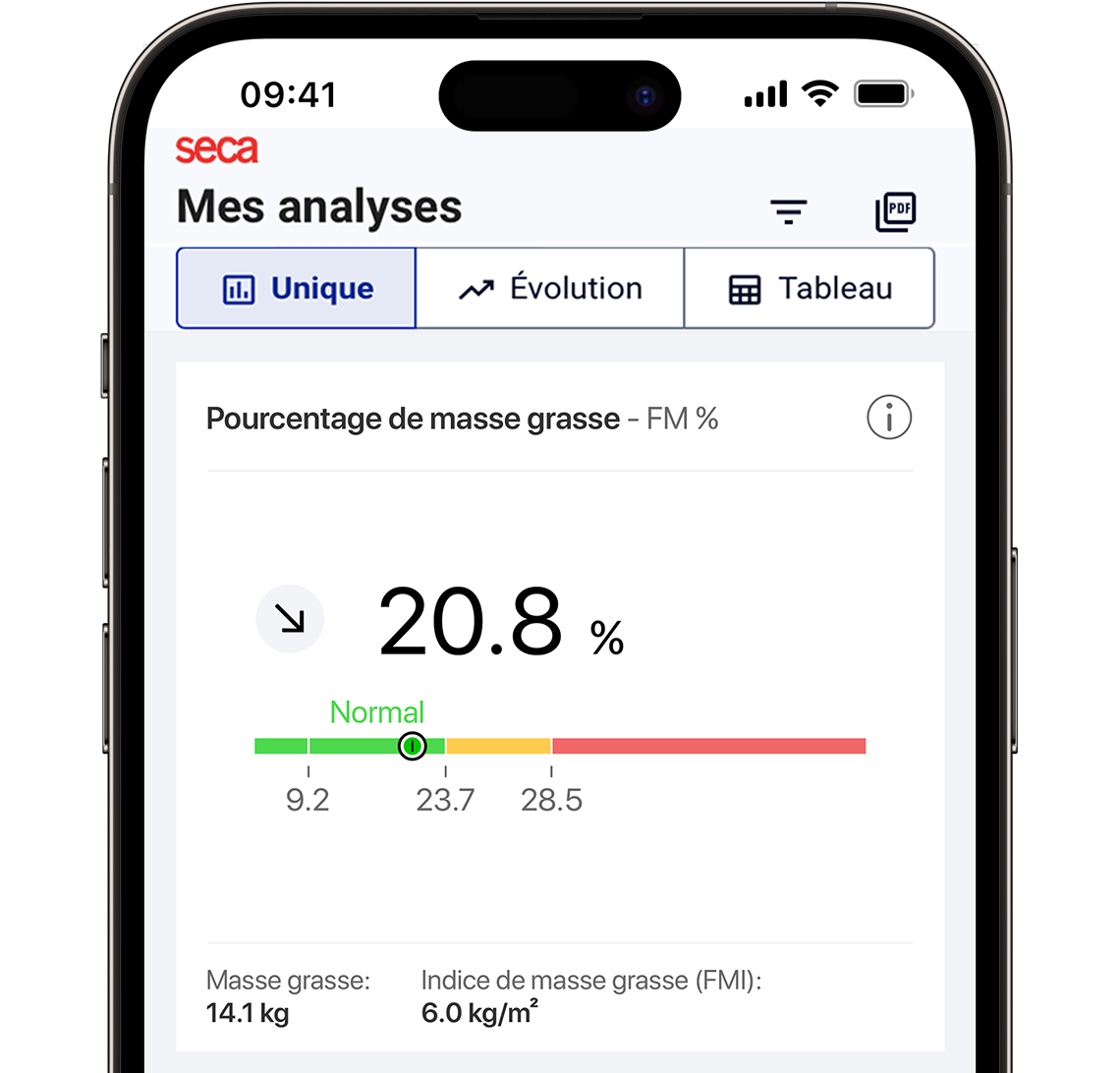The image size is (1120, 1073).
Task: Select the Unique view tab
Action: pos(297,289)
